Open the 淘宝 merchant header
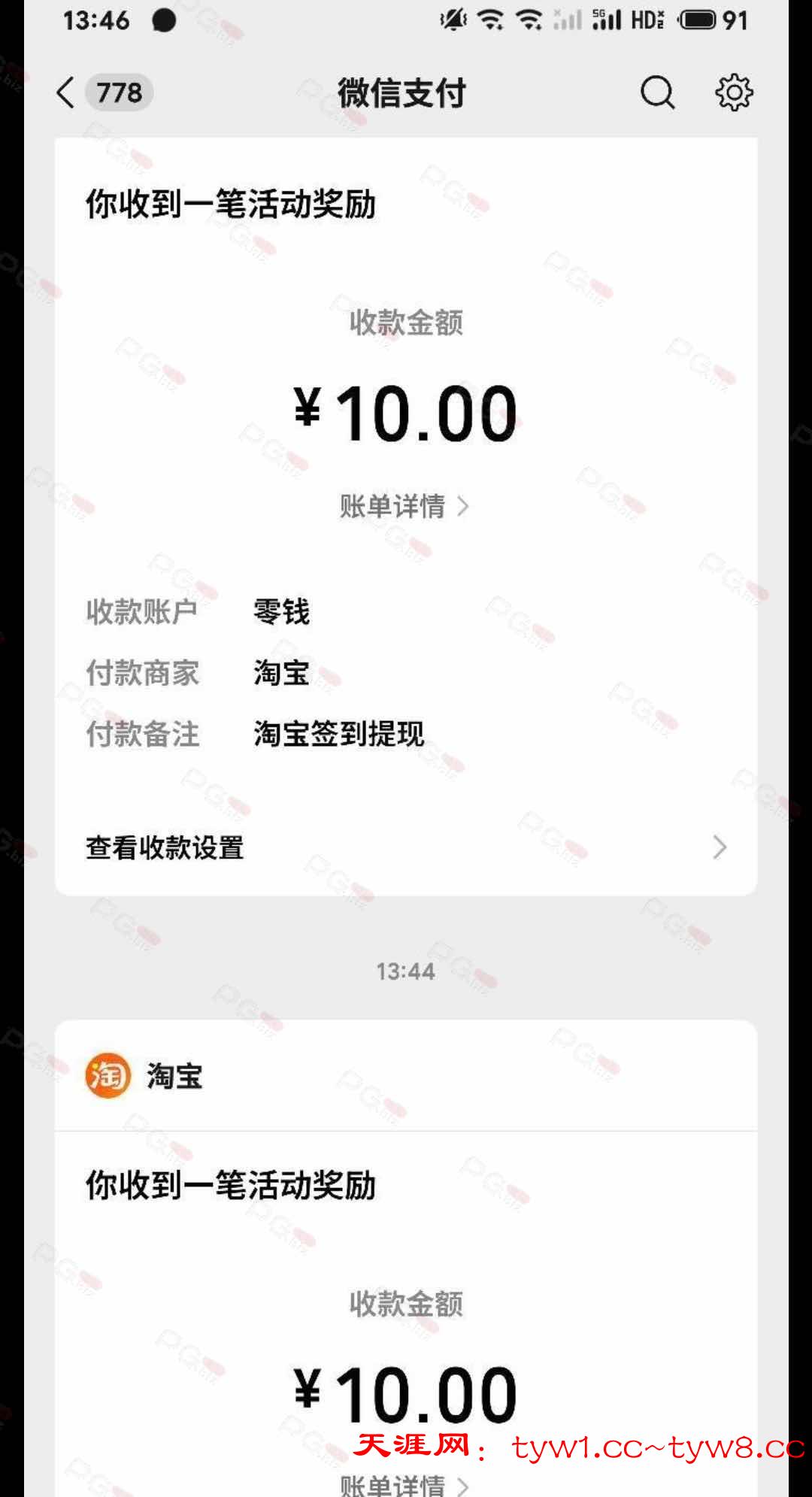Screen dimensions: 812x1497 click(x=174, y=1076)
